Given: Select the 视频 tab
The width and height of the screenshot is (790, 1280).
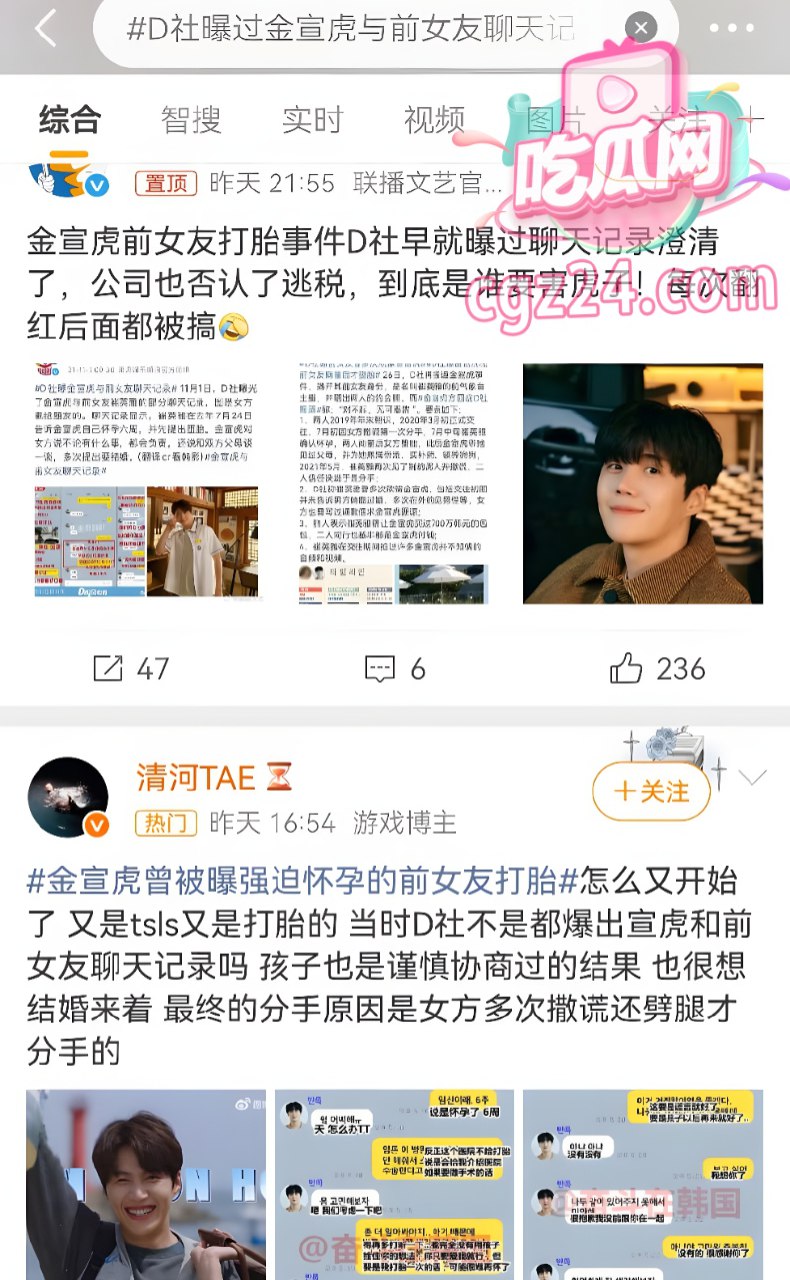Looking at the screenshot, I should [x=434, y=120].
